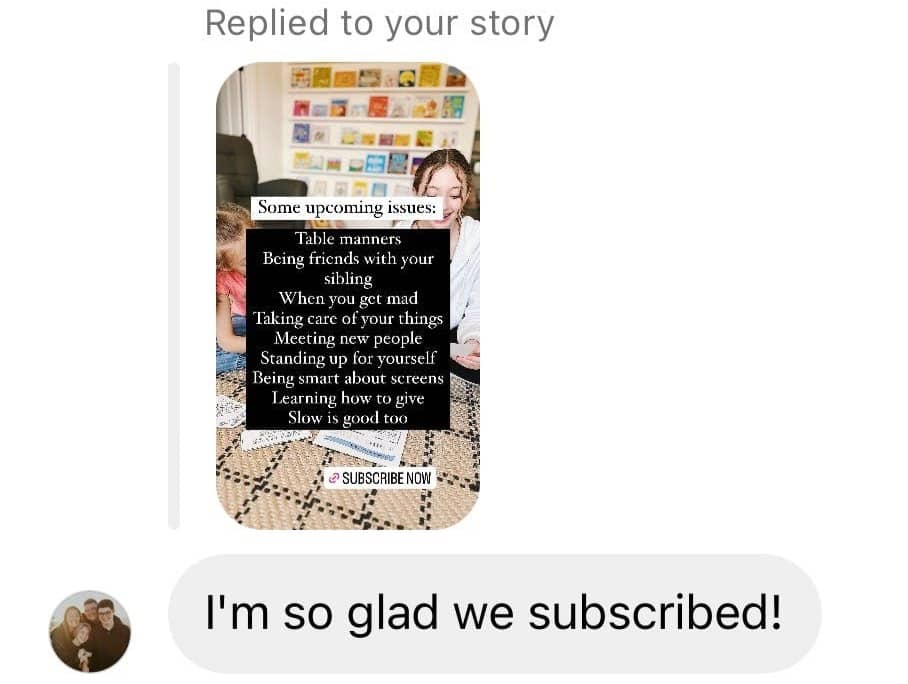Screen dimensions: 908x684
Task: Open the replied-to story preview
Action: [347, 296]
